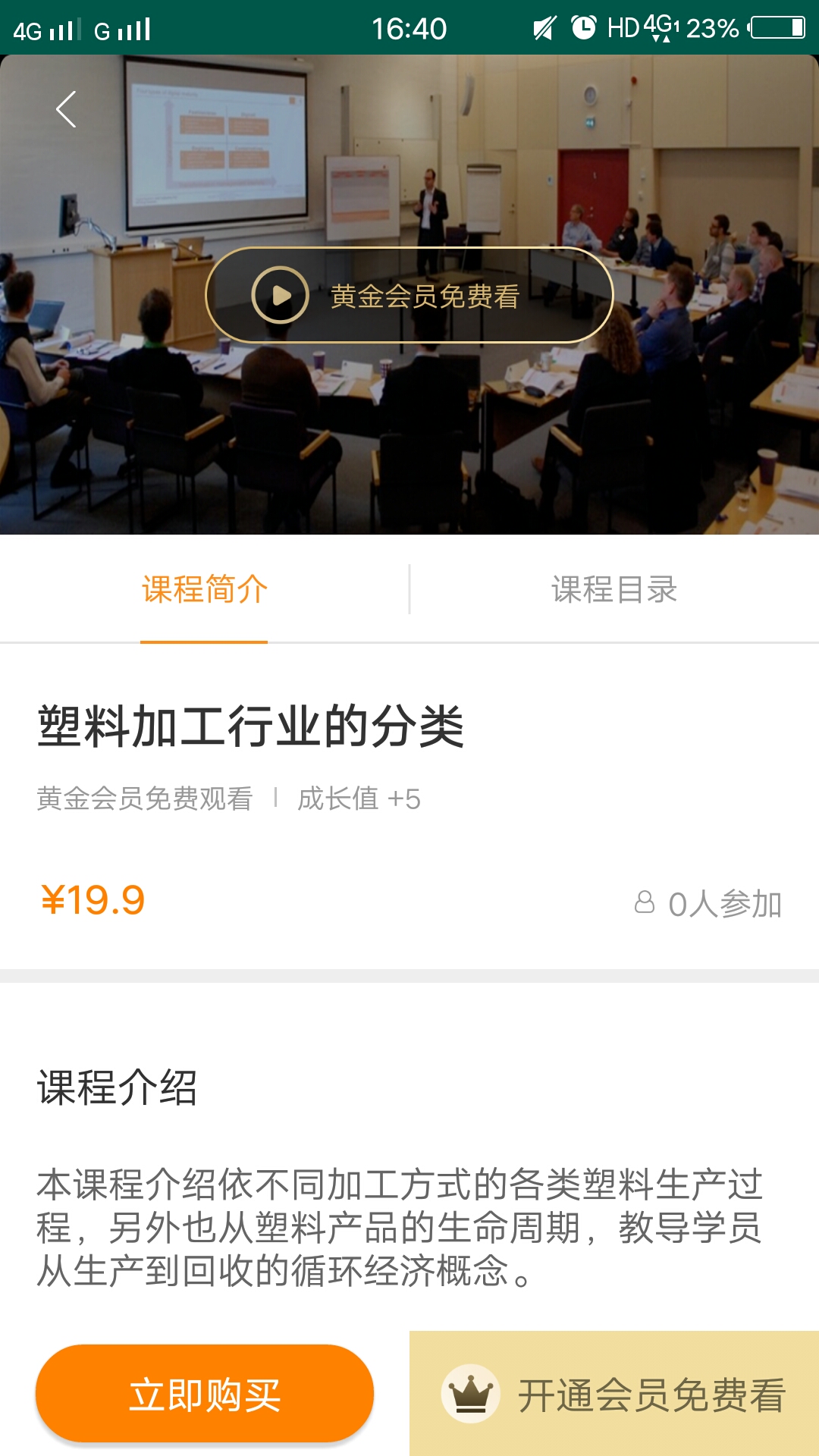Tap the 立即购买 button

205,1394
